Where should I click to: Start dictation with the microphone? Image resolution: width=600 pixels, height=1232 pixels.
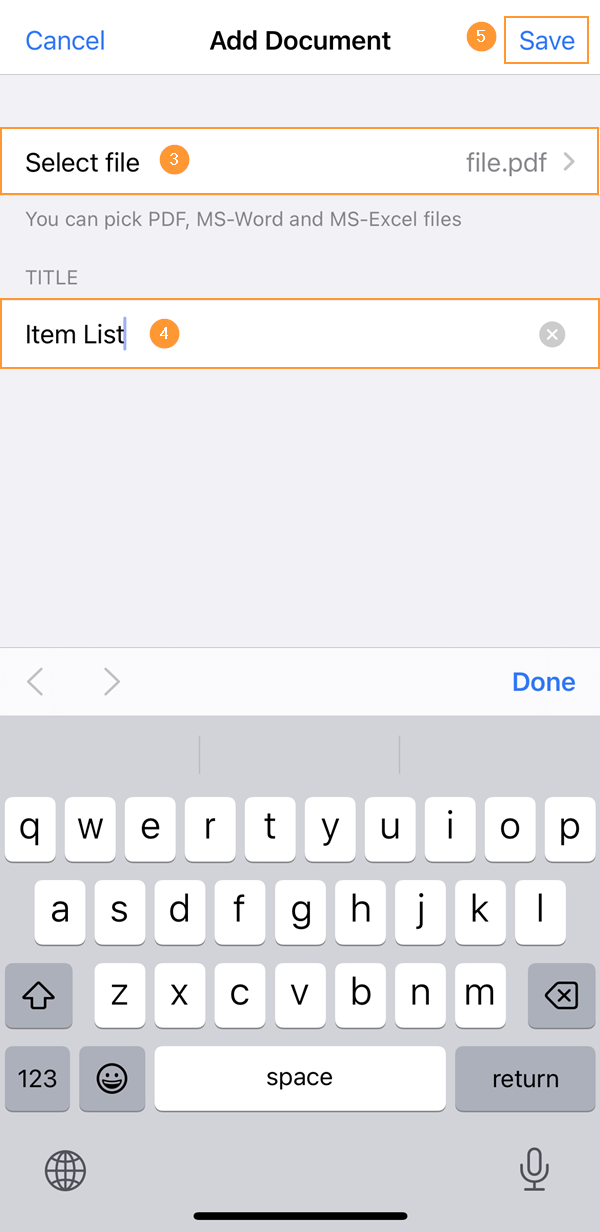(x=535, y=1167)
